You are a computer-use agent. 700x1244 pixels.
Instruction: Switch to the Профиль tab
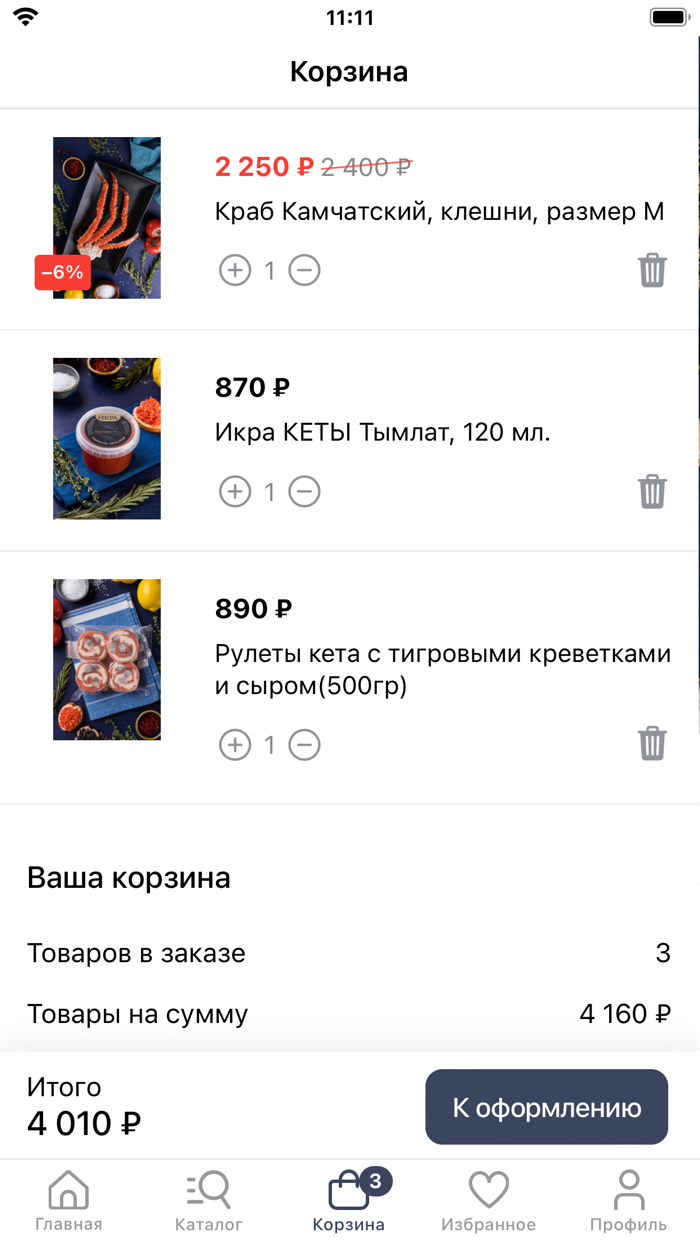coord(628,1201)
